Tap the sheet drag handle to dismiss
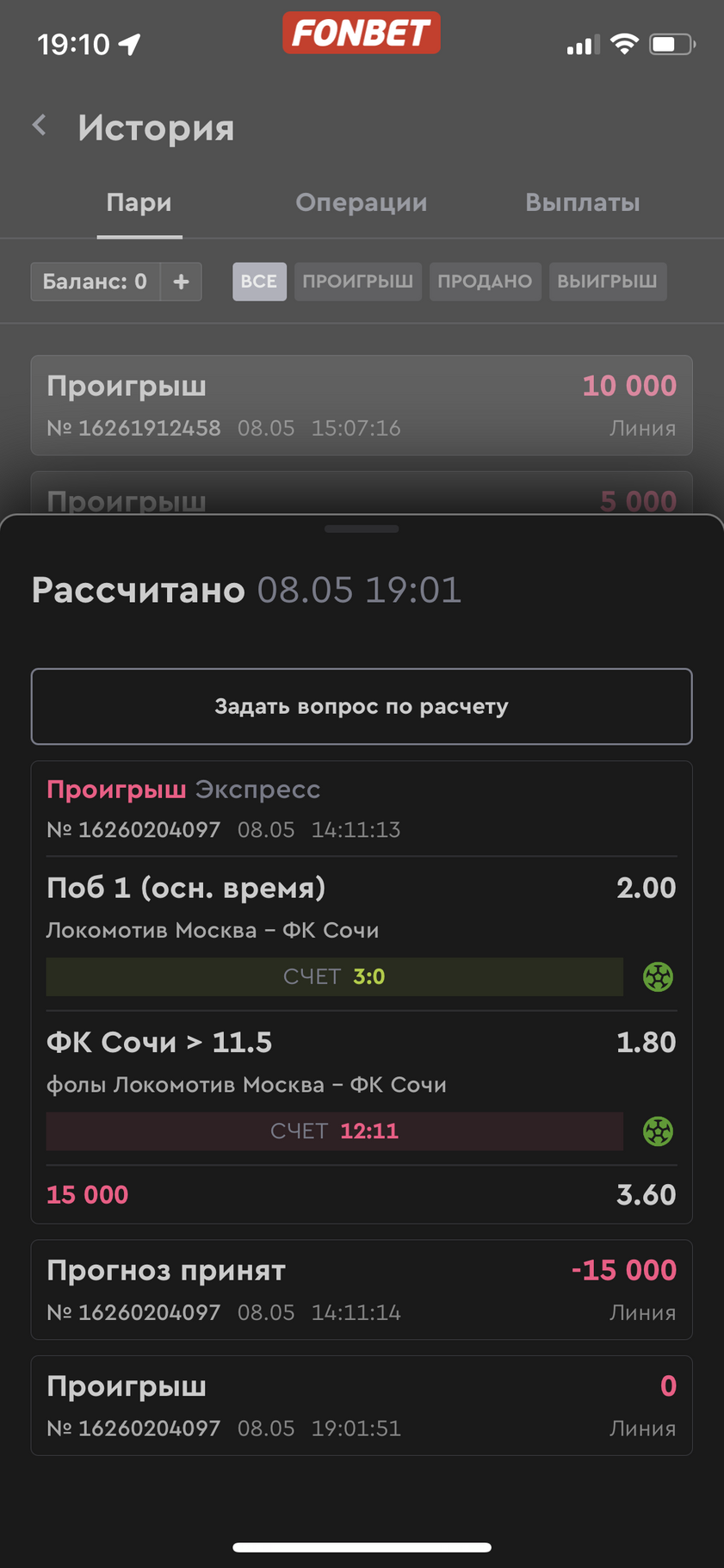Image resolution: width=724 pixels, height=1568 pixels. tap(362, 529)
